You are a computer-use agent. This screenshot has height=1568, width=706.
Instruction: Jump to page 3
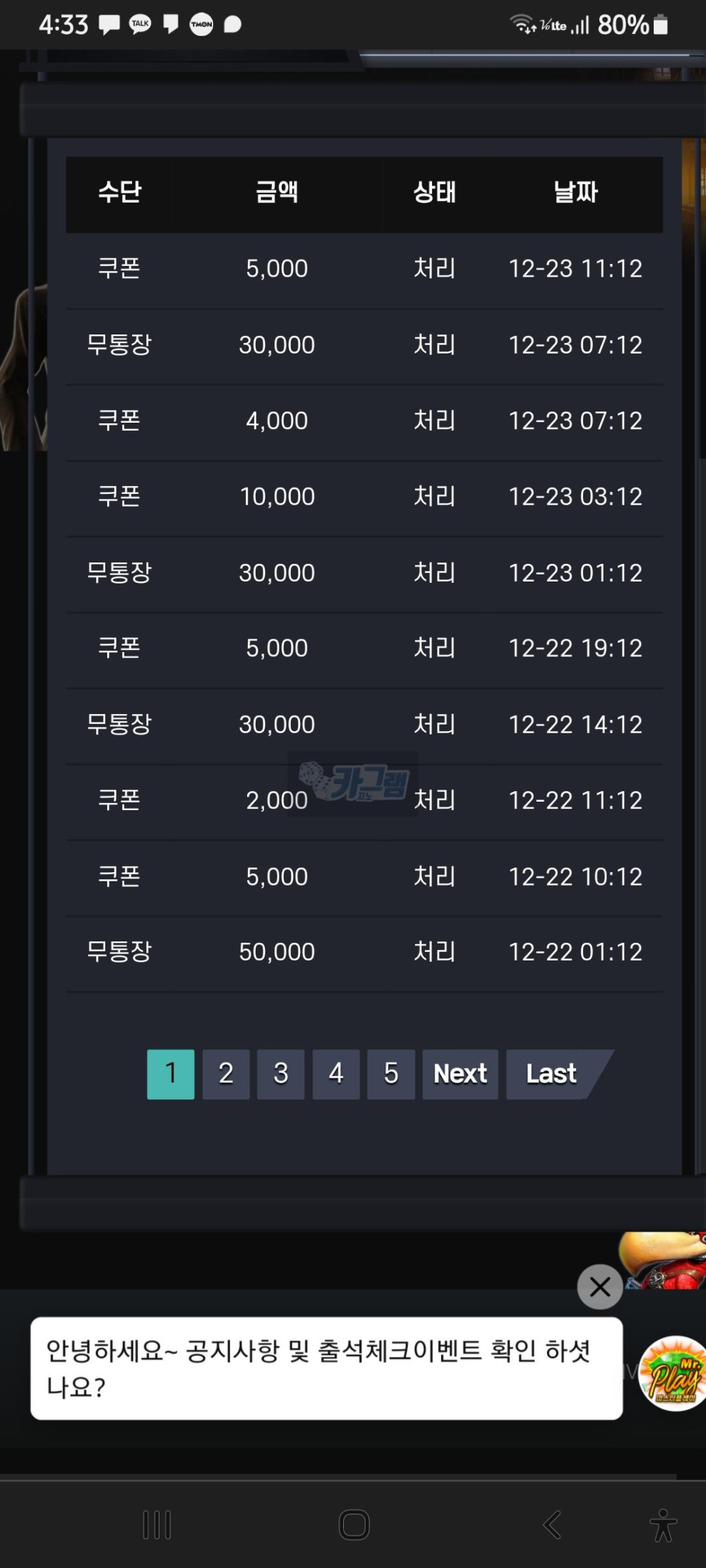point(280,1074)
